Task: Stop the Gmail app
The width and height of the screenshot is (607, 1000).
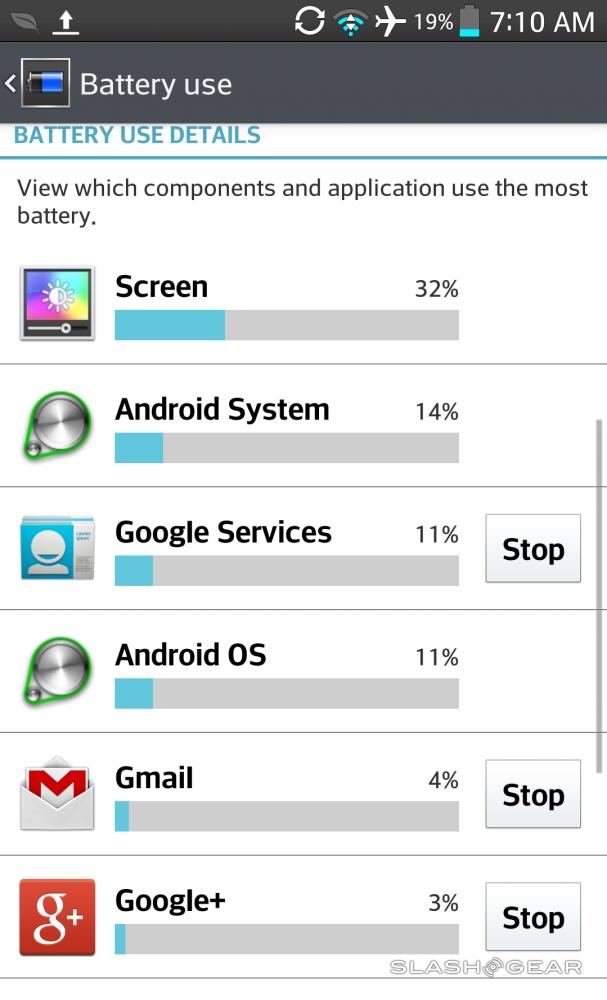Action: point(532,795)
